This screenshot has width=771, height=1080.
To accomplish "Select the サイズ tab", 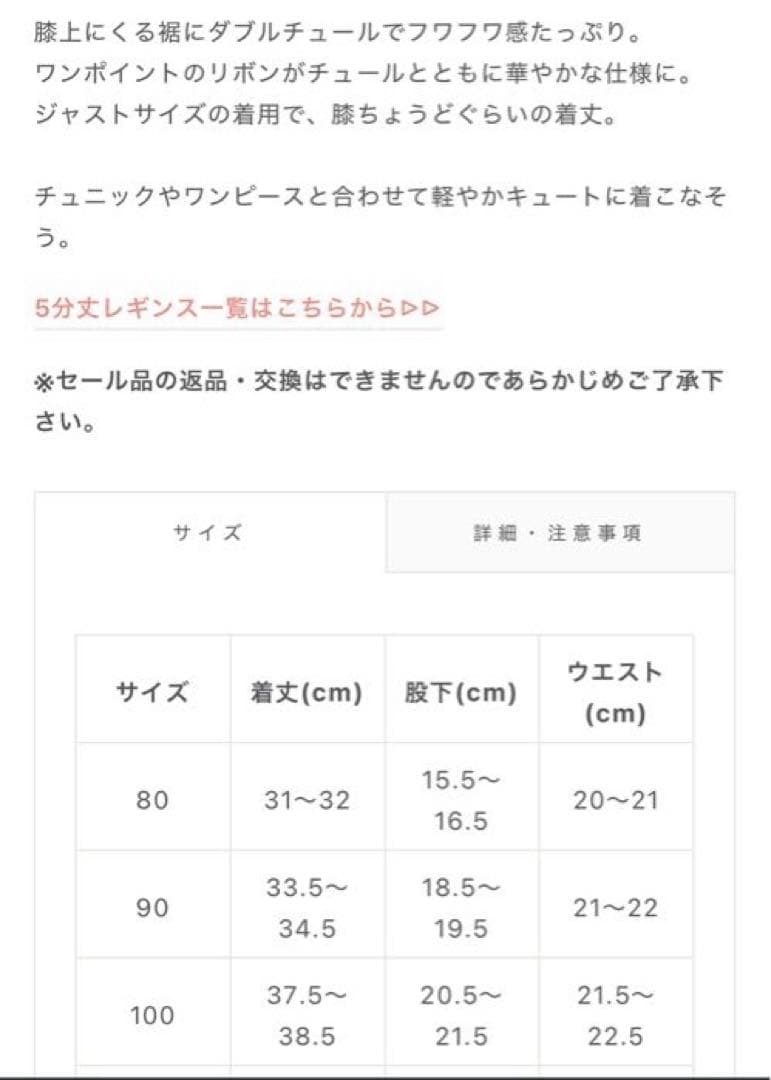I will [x=209, y=533].
